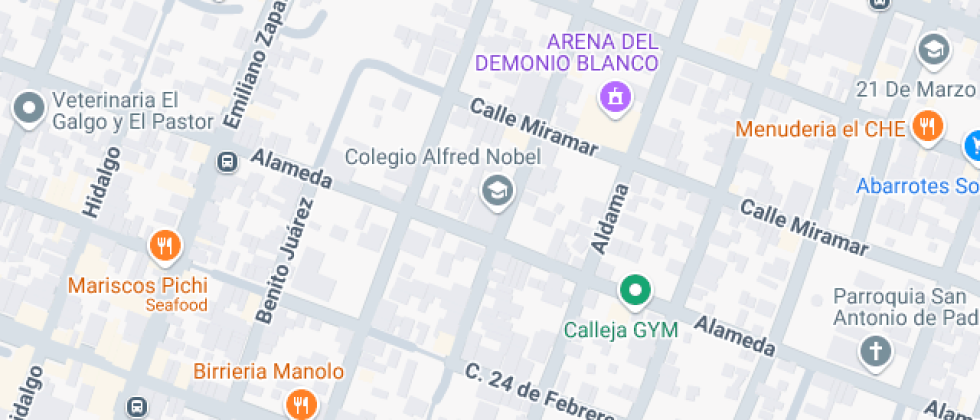
Task: Tap the bus stop on Alameda
Action: coord(228,161)
